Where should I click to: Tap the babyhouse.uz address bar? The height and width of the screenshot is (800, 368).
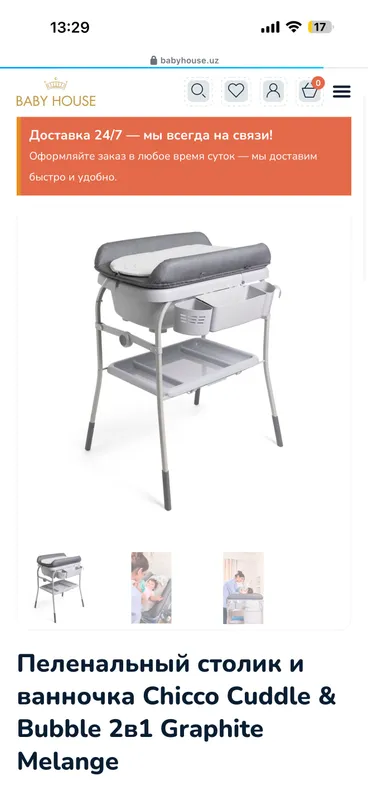point(184,60)
